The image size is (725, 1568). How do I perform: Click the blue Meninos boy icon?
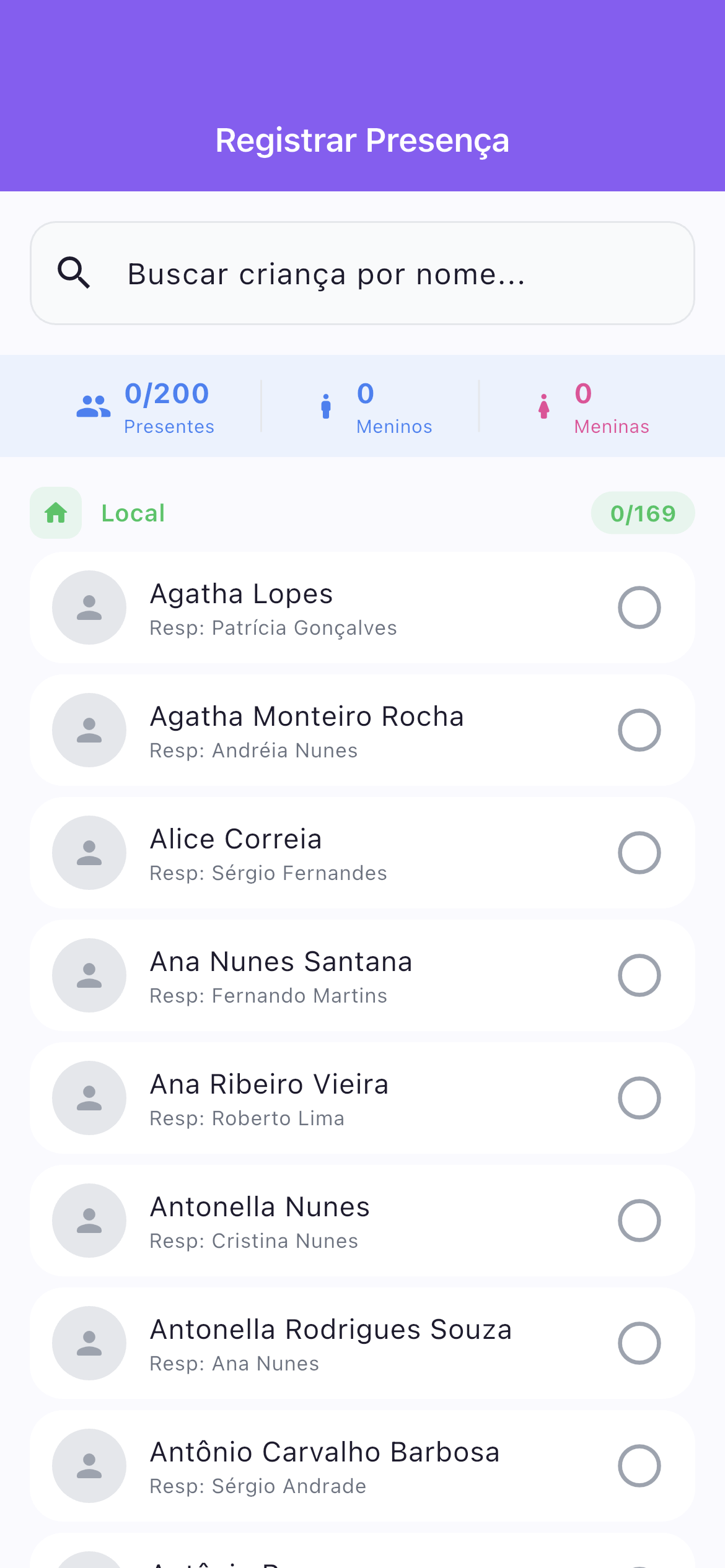(x=326, y=406)
